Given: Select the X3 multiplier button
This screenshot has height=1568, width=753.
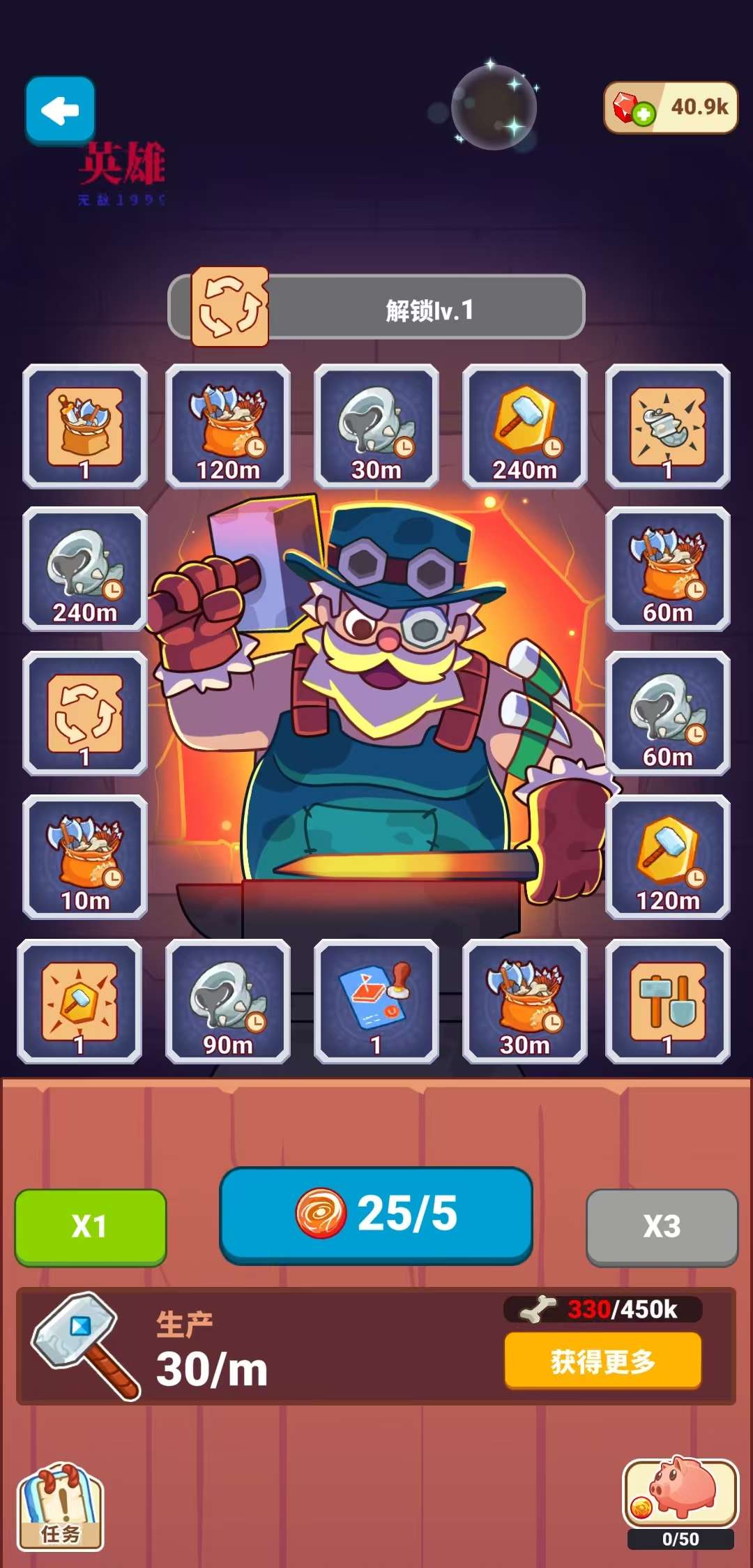Looking at the screenshot, I should pyautogui.click(x=662, y=1227).
